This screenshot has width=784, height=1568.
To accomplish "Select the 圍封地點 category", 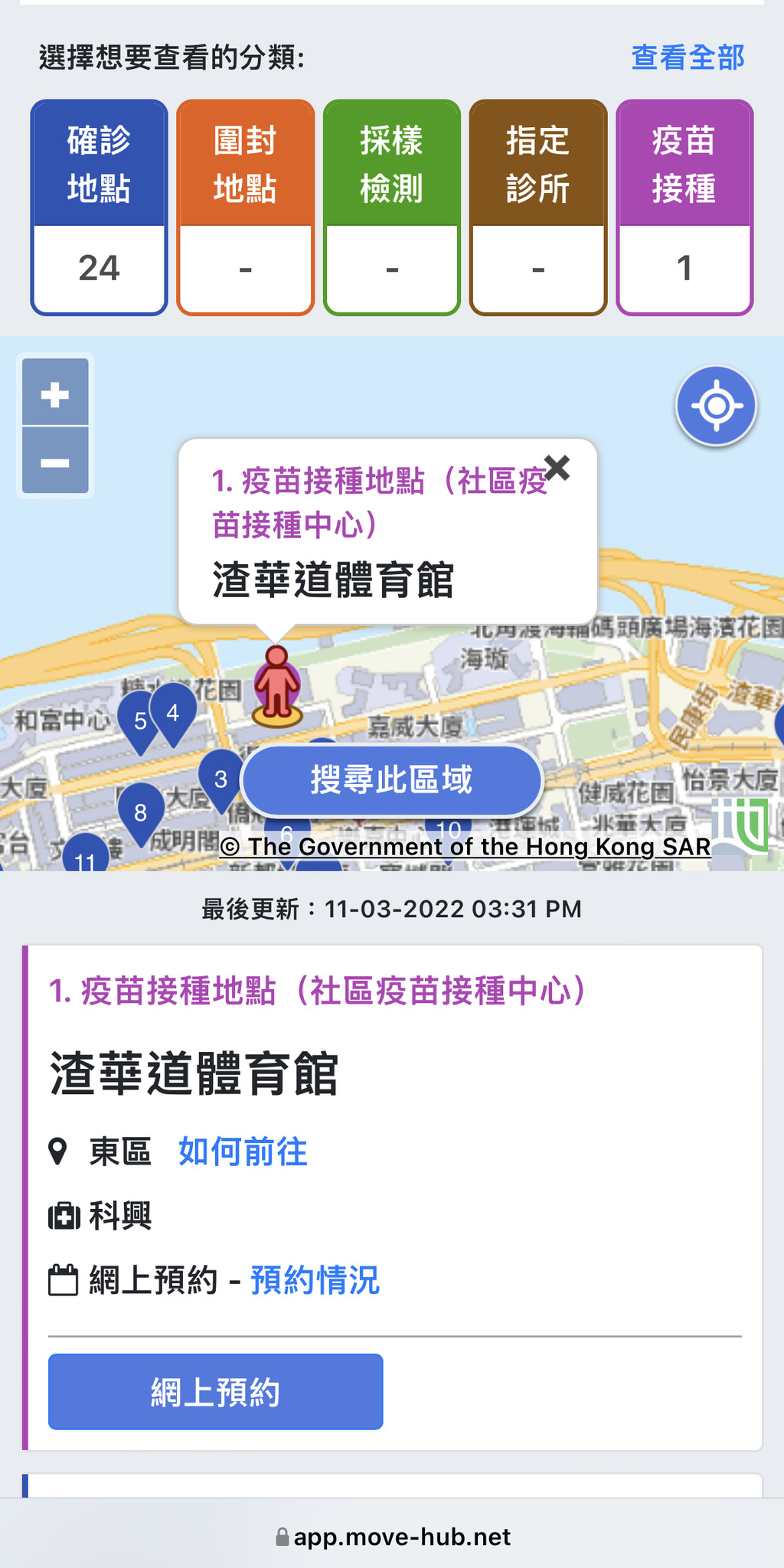I will [245, 207].
